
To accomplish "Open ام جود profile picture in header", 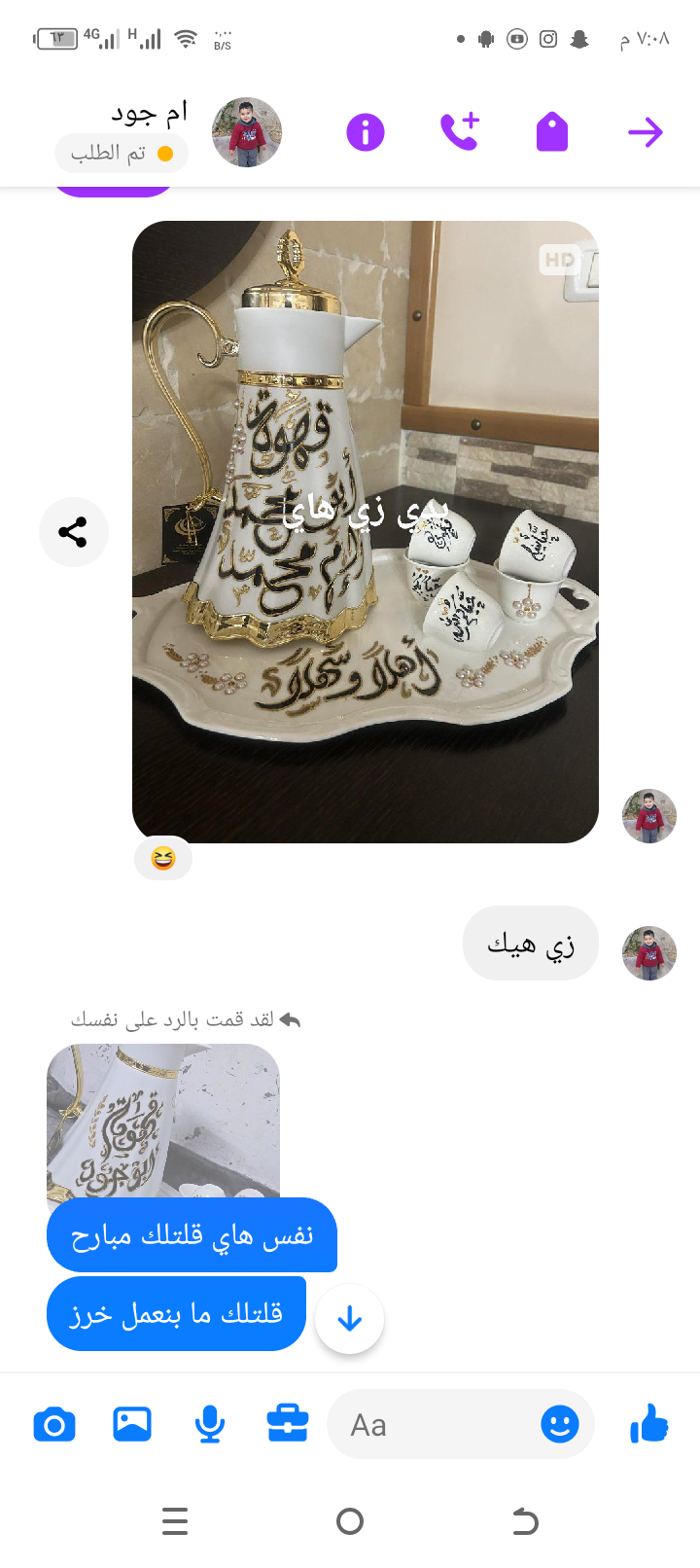I will coord(247,132).
